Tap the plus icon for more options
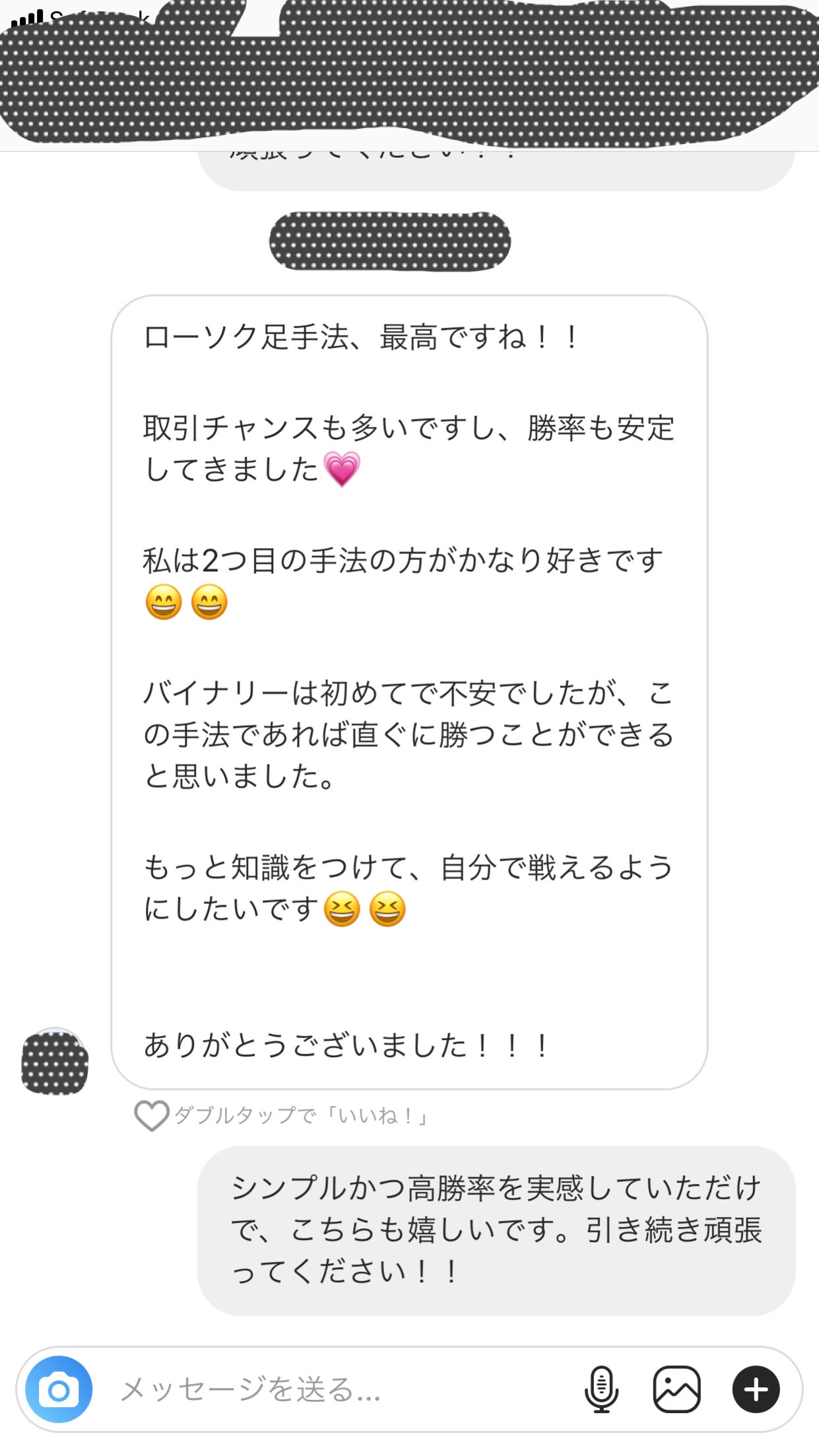Screen dimensions: 819x1456 756,1390
